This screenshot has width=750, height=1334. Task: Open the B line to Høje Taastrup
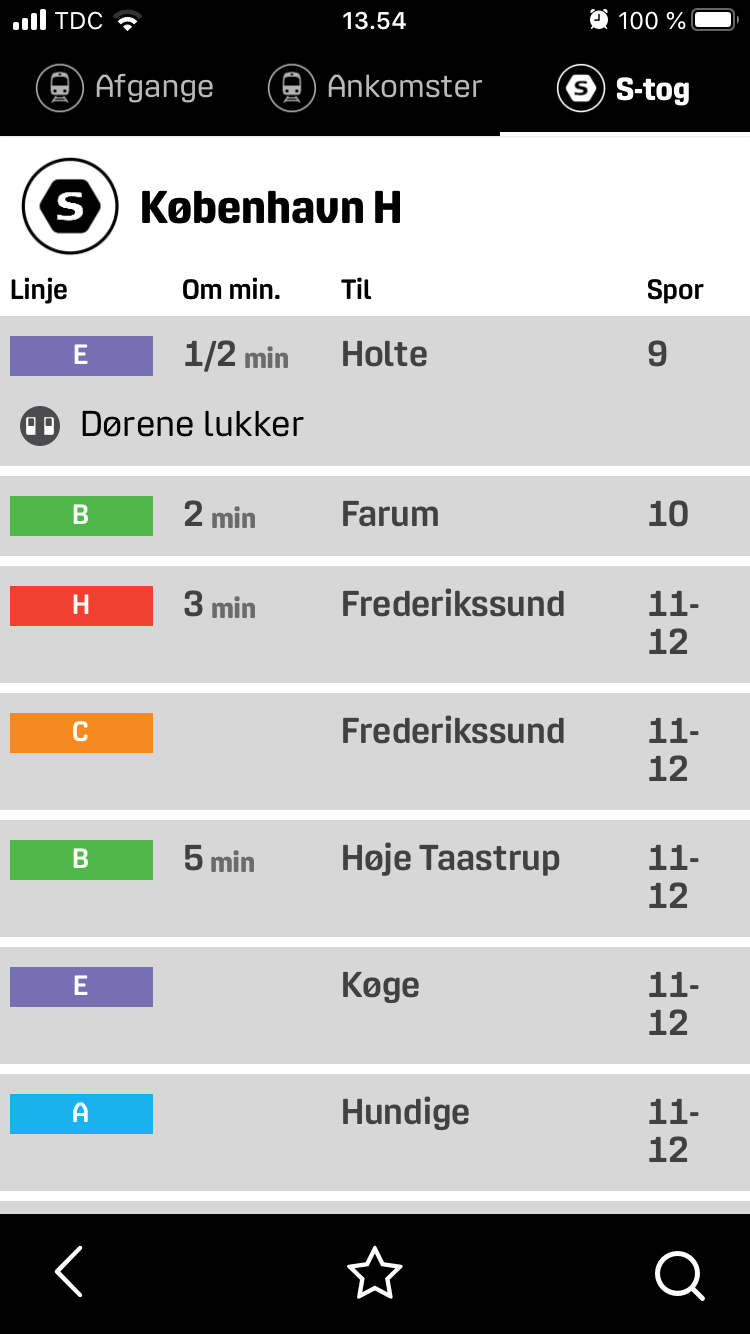point(375,876)
